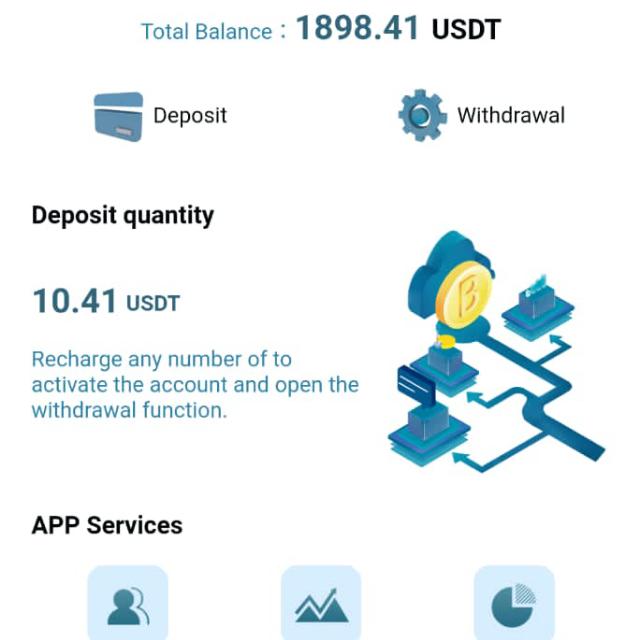Open the people icon service under APP Services
Screen dimensions: 640x640
point(127,603)
